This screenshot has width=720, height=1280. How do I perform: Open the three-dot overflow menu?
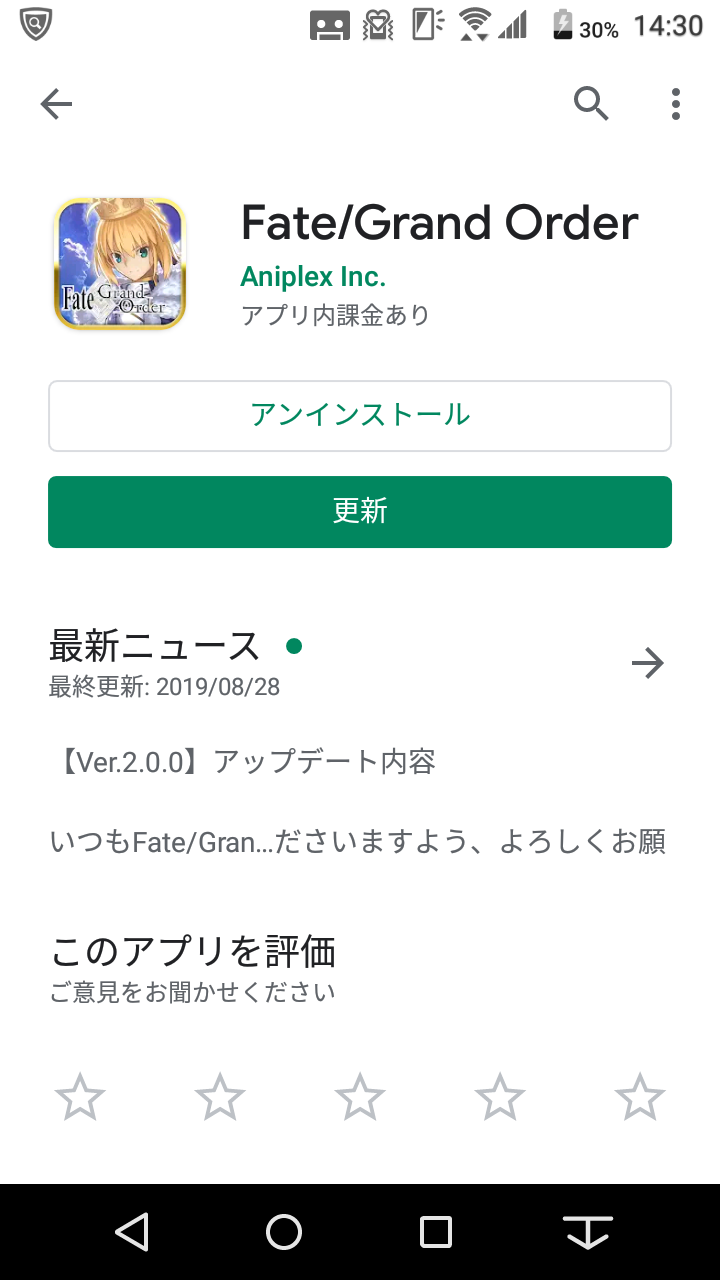[x=676, y=104]
